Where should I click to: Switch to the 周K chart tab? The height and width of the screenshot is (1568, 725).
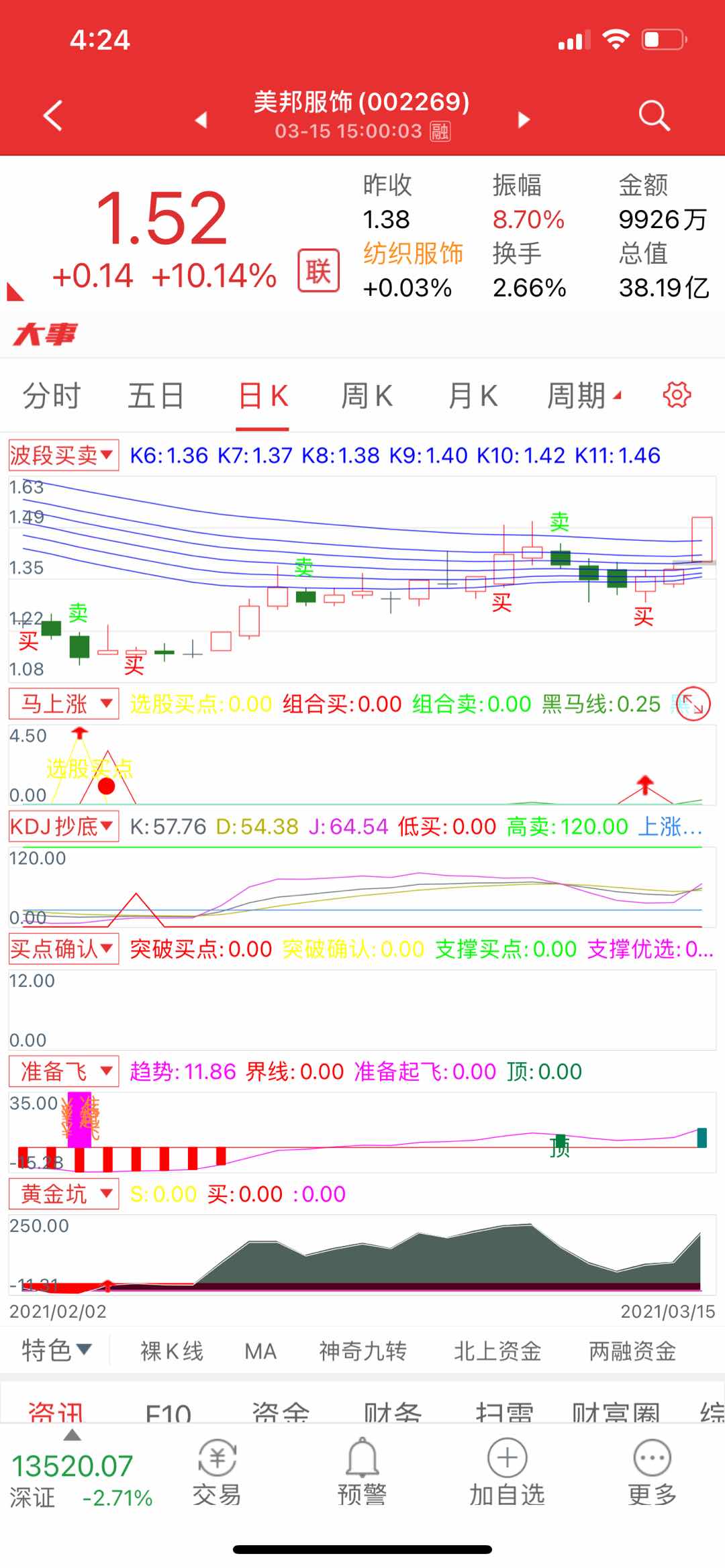tap(367, 396)
